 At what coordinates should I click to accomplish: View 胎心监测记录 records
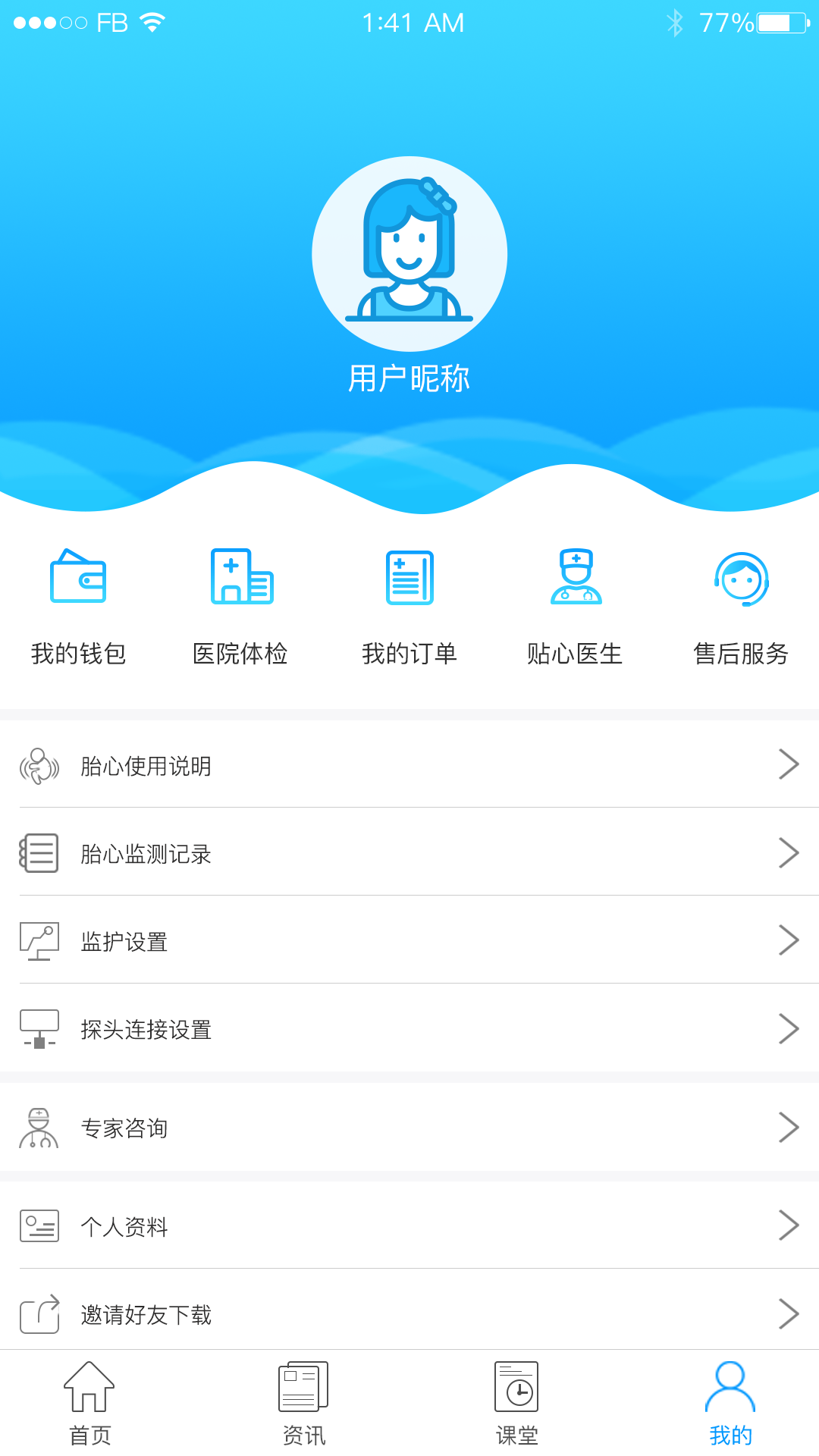409,853
